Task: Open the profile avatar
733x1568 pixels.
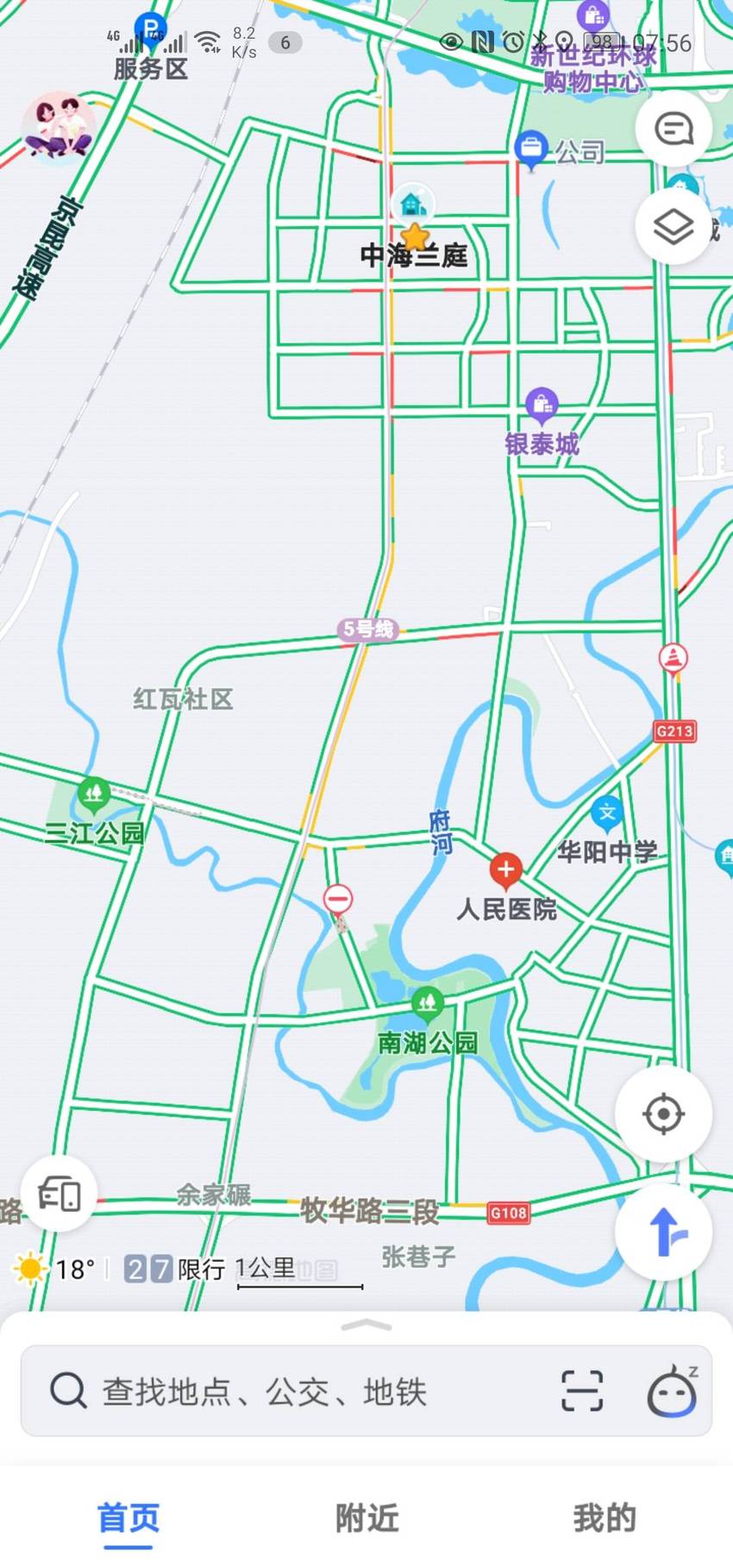Action: pos(59,129)
